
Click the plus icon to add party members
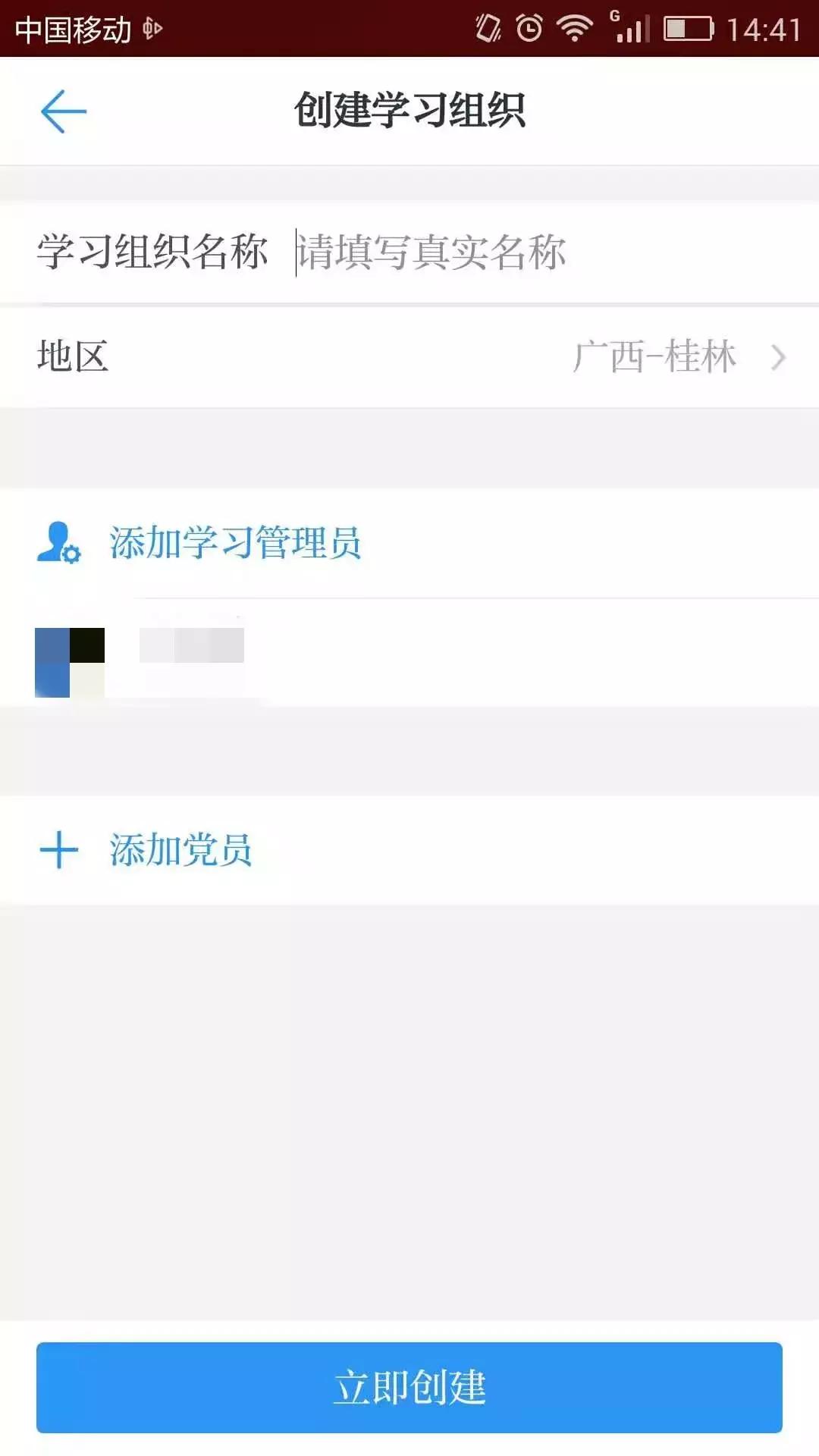[x=60, y=851]
